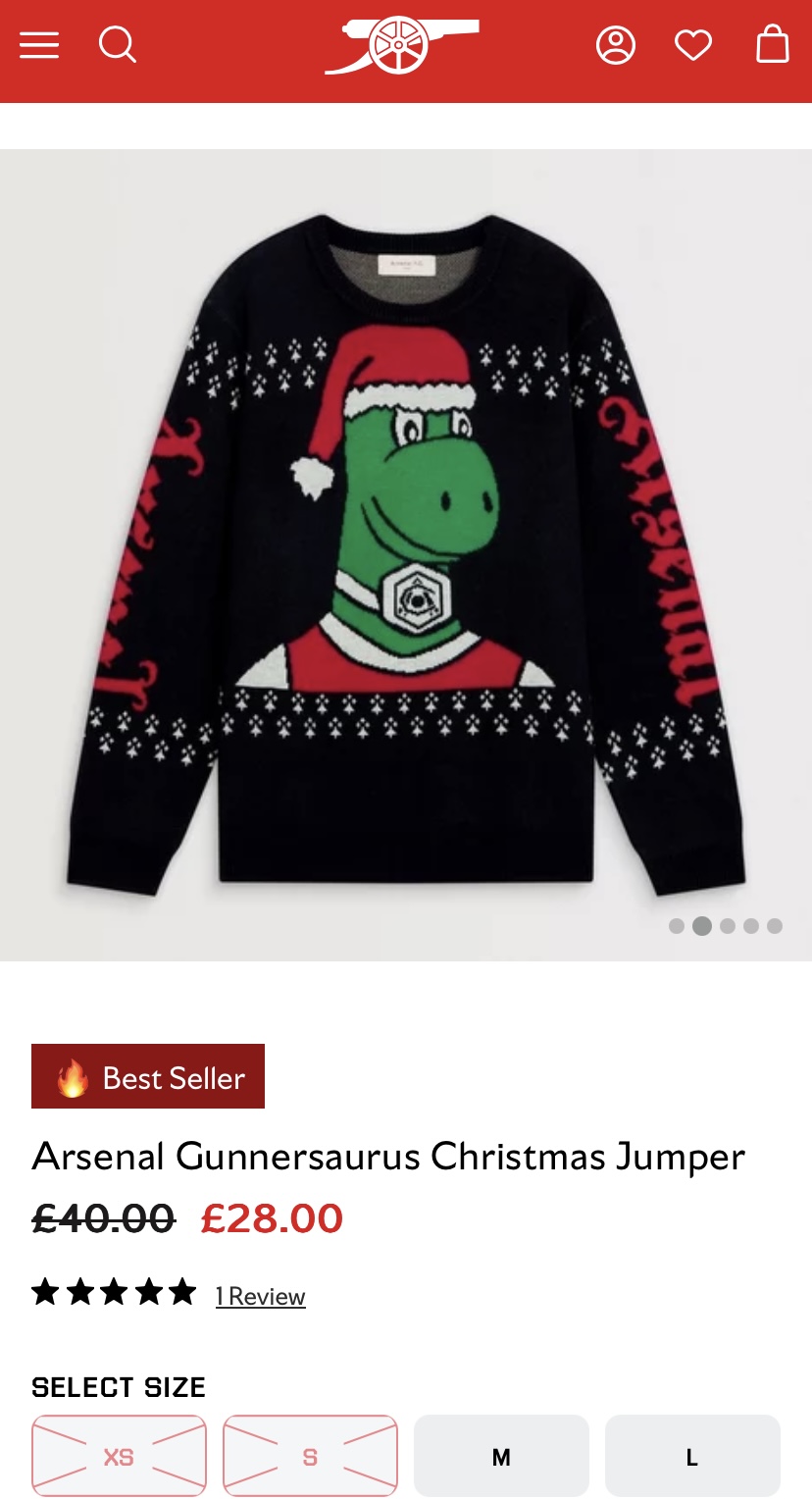This screenshot has width=812, height=1499.
Task: Select the sold-out S size
Action: point(310,1456)
